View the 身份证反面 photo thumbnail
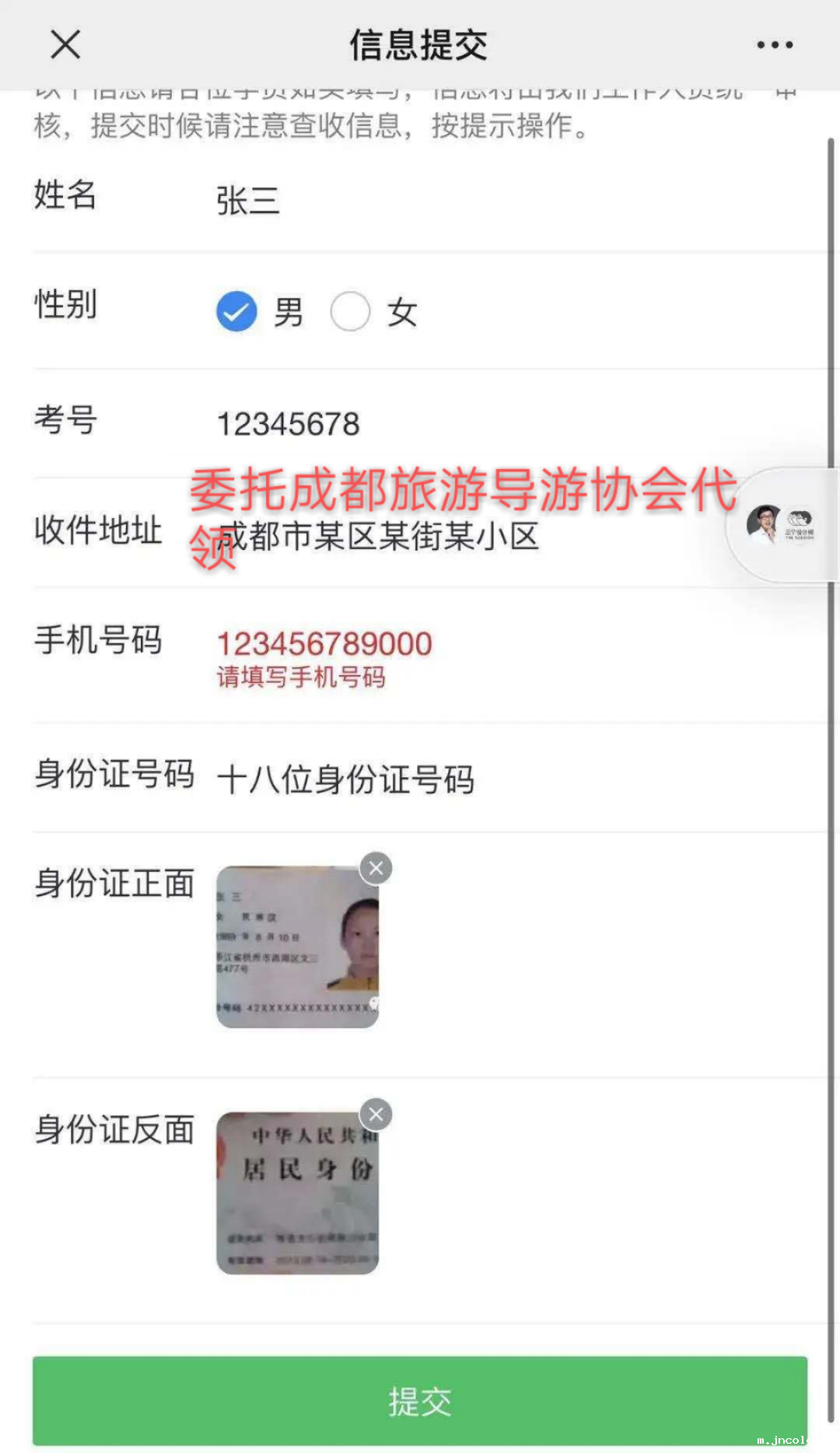Screen dimensions: 840x1453 (296, 1193)
